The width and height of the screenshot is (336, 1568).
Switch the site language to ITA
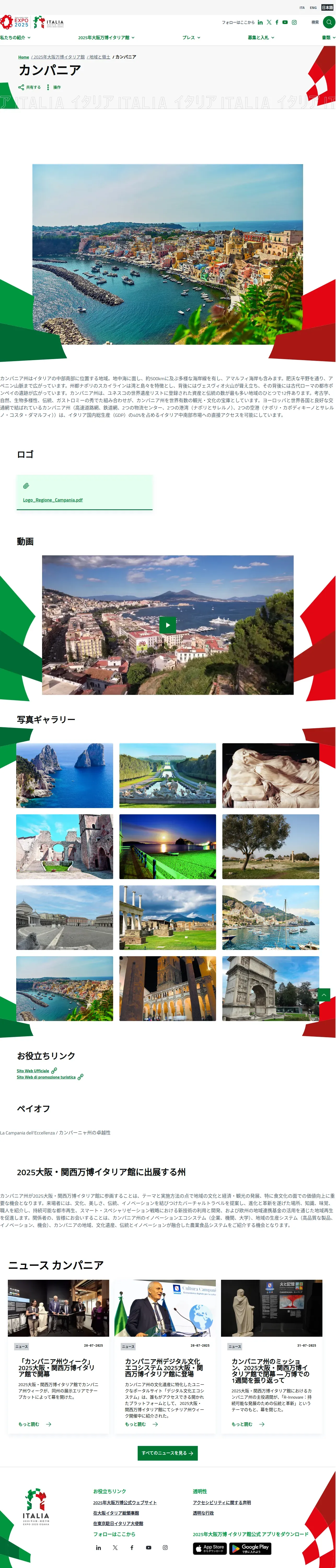point(302,8)
